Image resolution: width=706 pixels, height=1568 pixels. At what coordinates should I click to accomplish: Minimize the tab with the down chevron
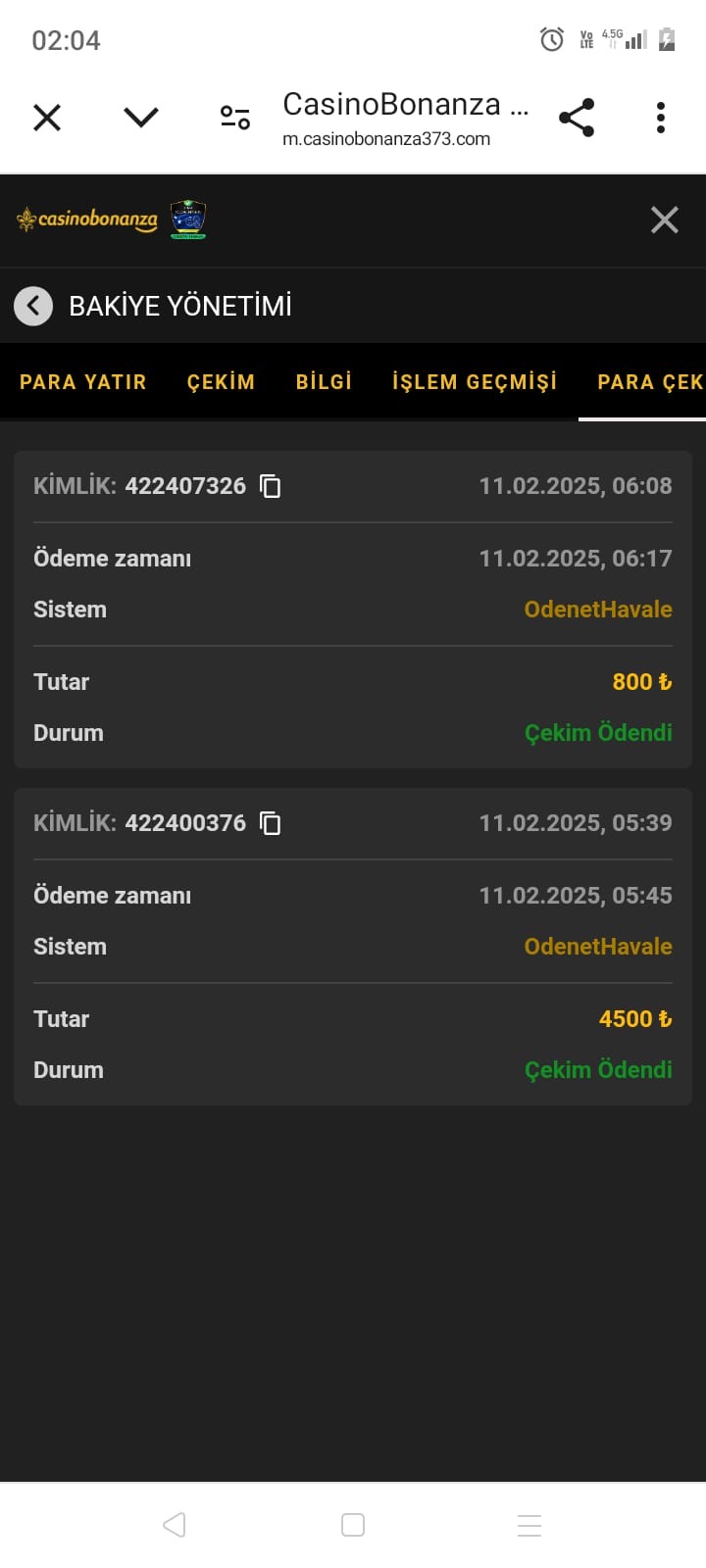[141, 118]
